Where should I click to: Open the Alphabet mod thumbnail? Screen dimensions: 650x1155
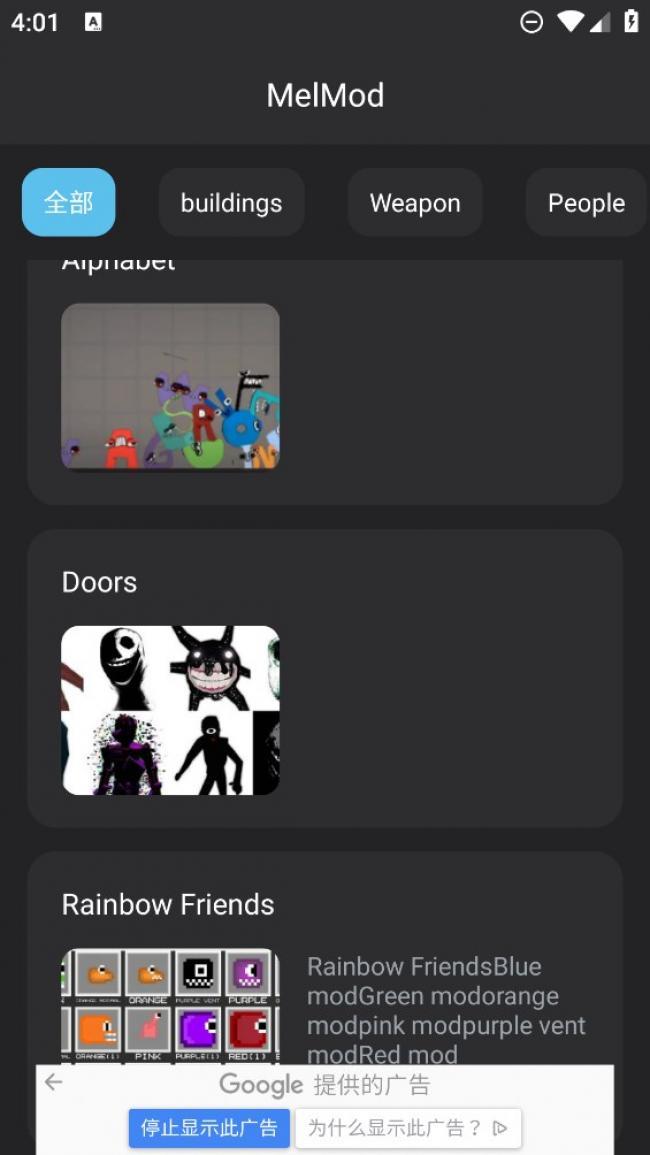170,386
